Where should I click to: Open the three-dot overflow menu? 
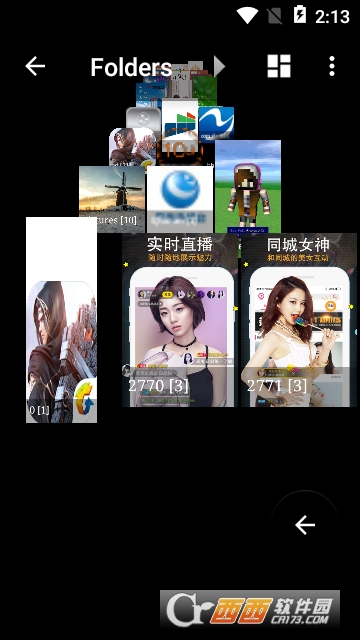(x=332, y=66)
